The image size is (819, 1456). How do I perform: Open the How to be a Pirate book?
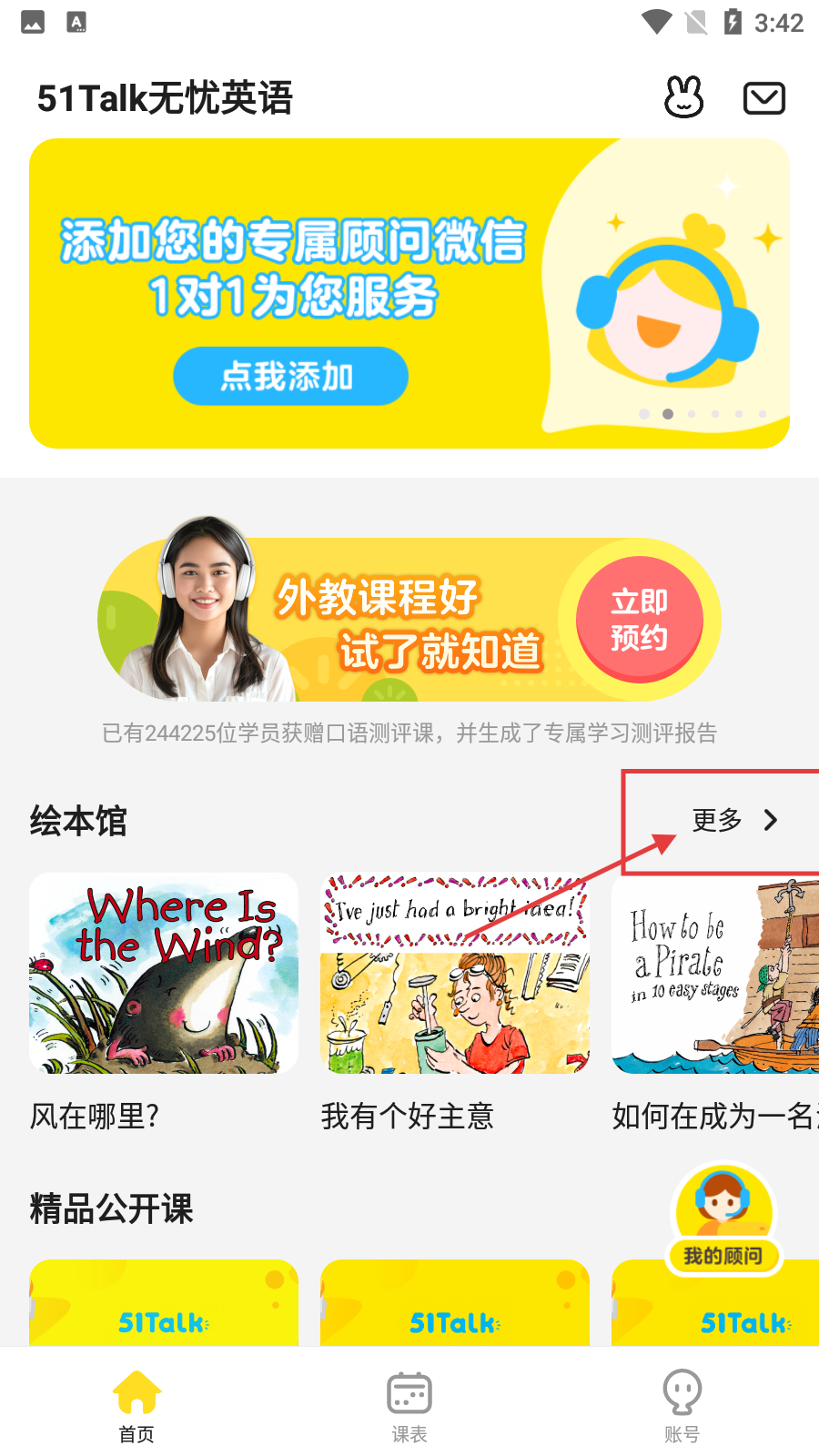tap(715, 974)
